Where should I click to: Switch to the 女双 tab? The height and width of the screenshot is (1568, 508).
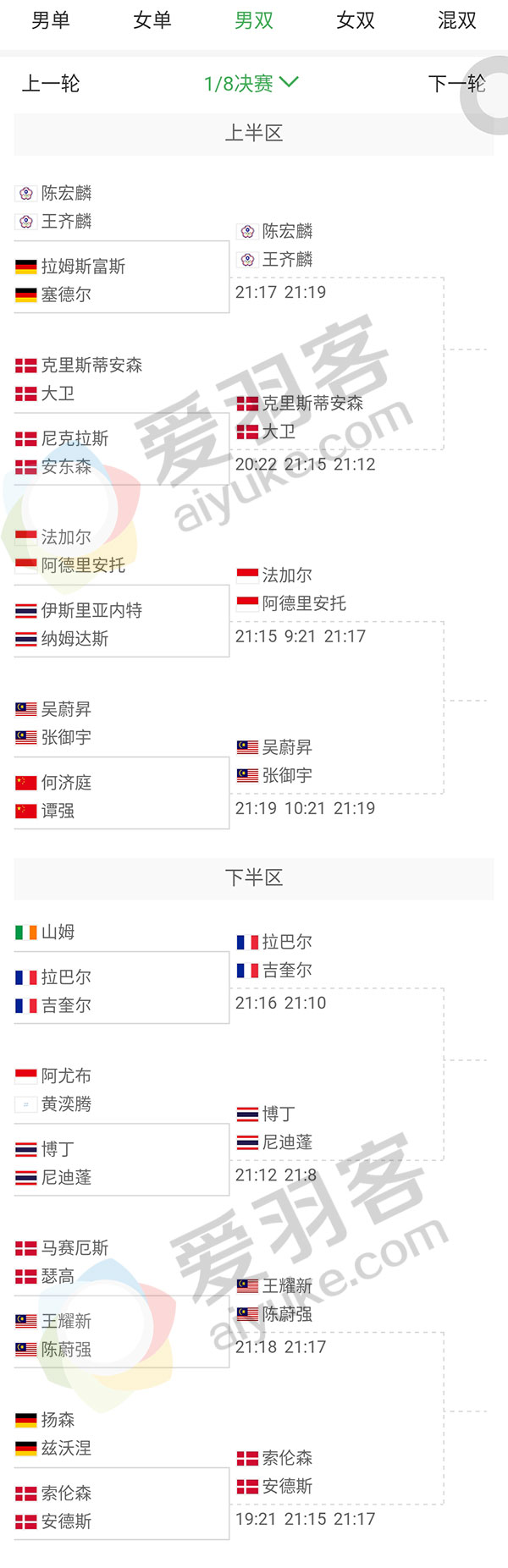coord(356,20)
